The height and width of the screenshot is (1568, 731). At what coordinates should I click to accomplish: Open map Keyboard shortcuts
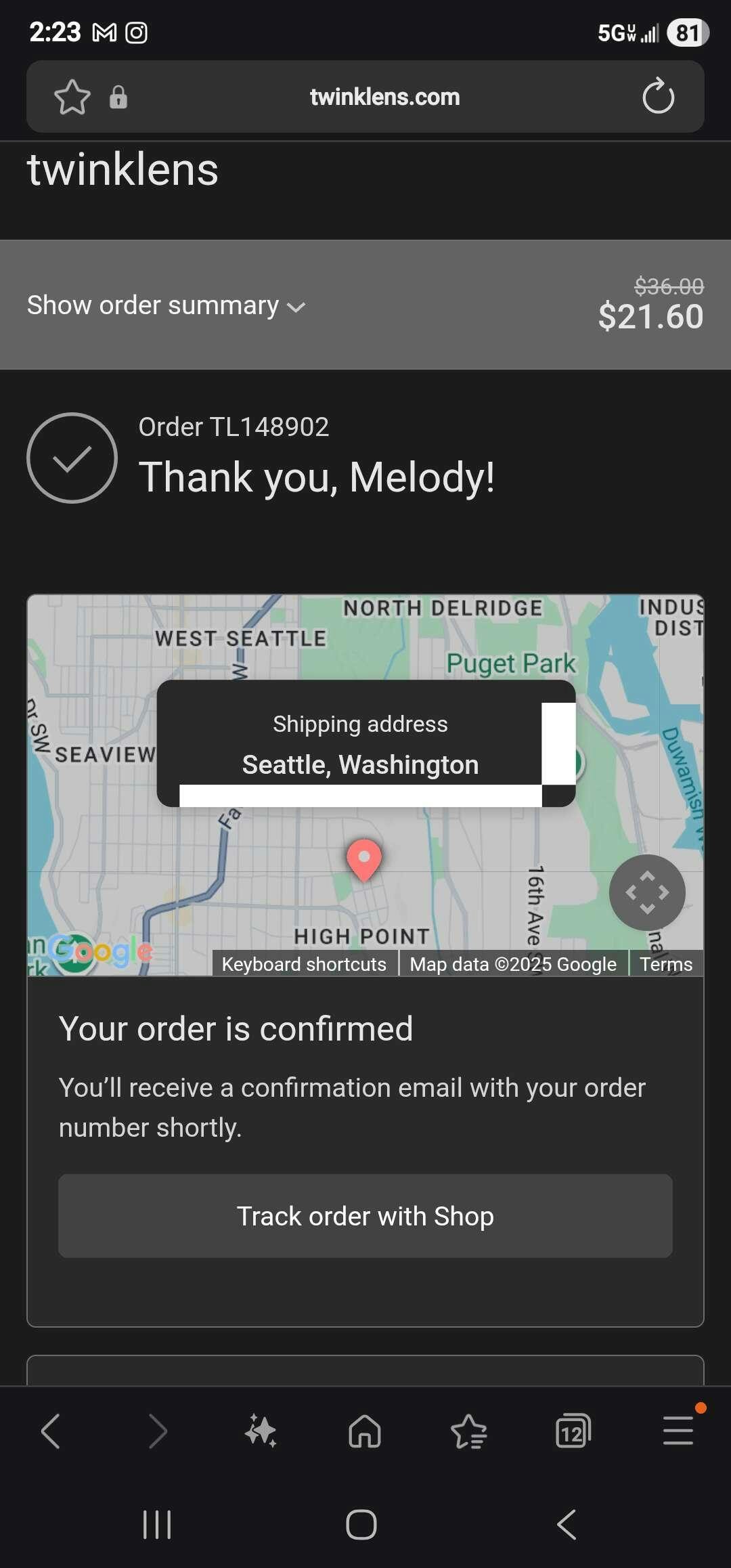tap(304, 964)
